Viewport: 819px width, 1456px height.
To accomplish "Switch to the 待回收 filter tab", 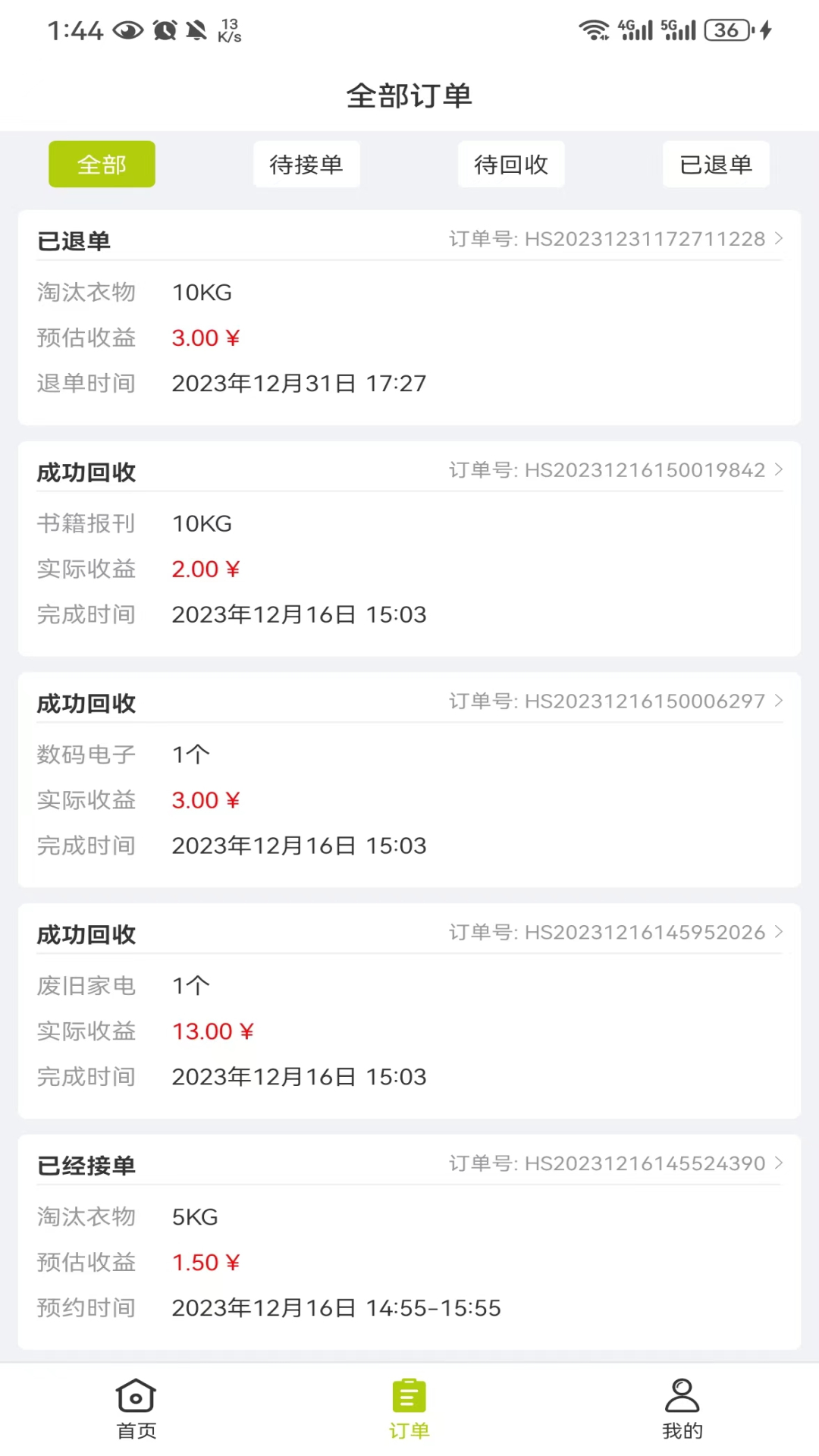I will click(511, 164).
